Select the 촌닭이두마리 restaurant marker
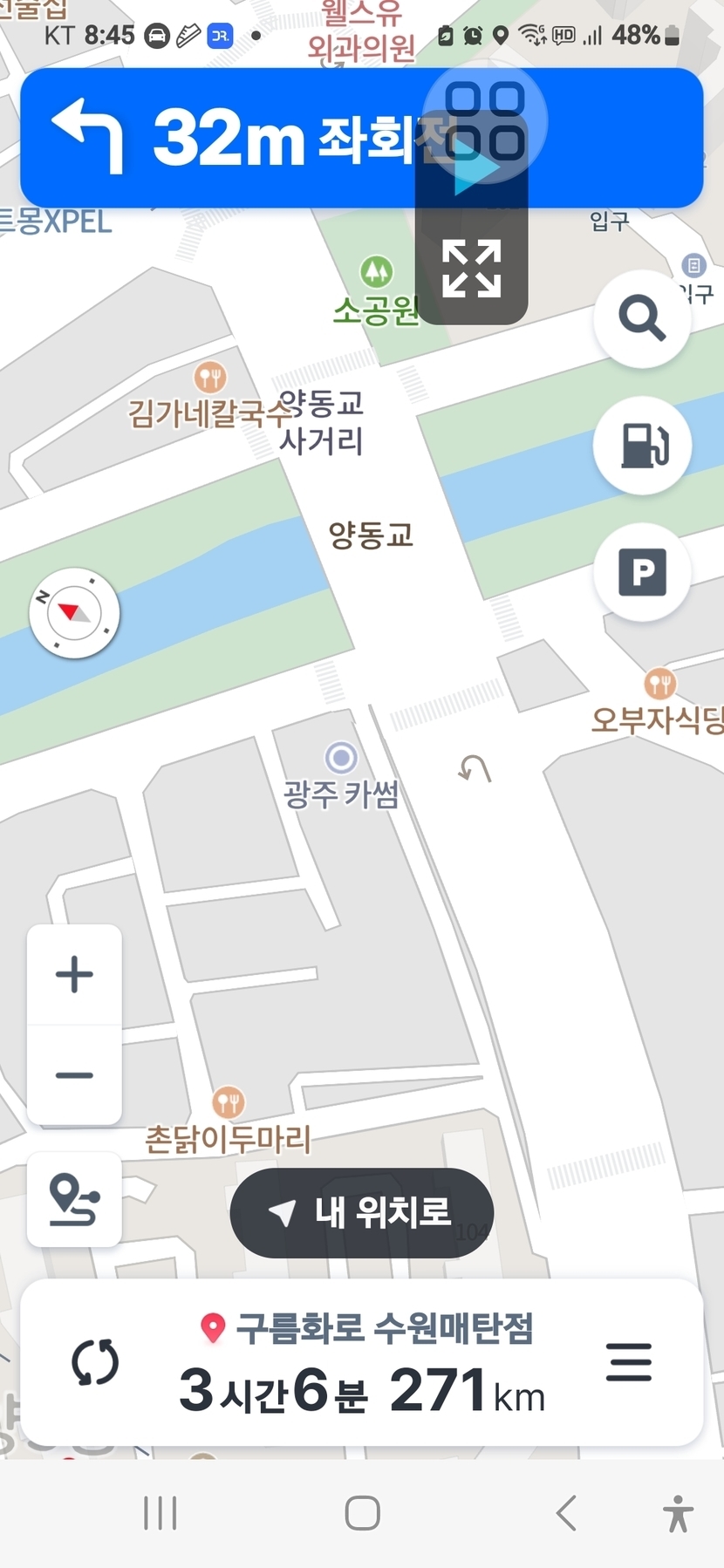This screenshot has height=1568, width=724. [x=228, y=1103]
